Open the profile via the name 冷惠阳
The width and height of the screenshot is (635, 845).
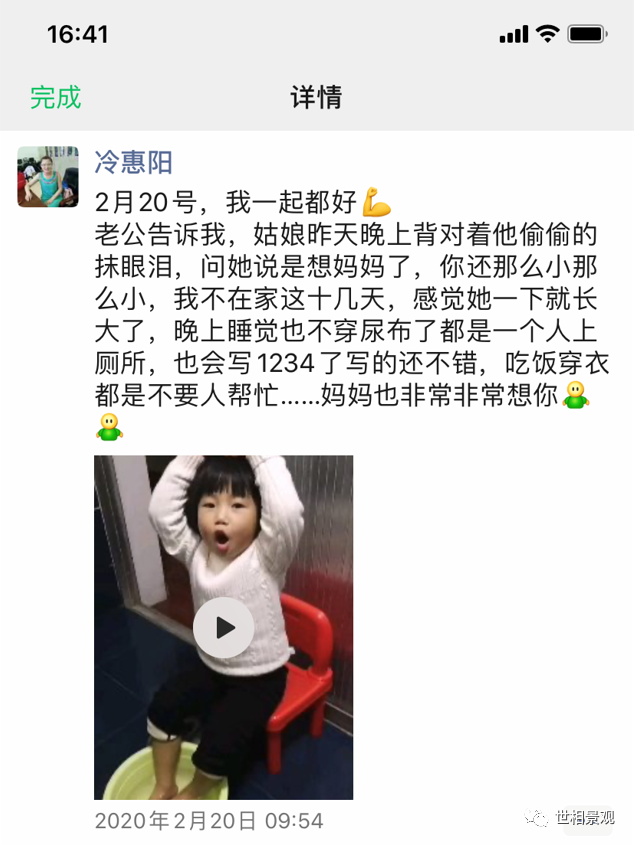(x=133, y=162)
